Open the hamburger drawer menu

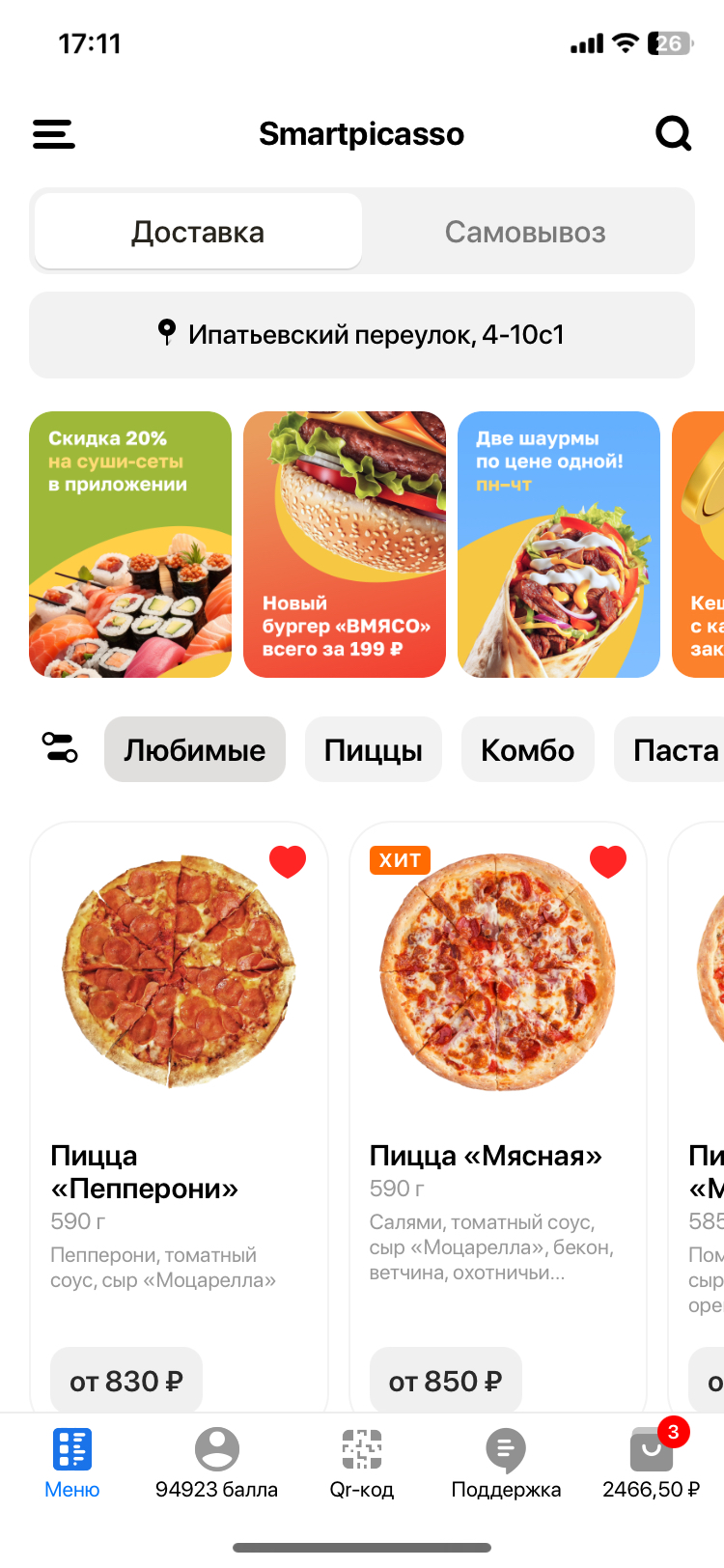(54, 134)
